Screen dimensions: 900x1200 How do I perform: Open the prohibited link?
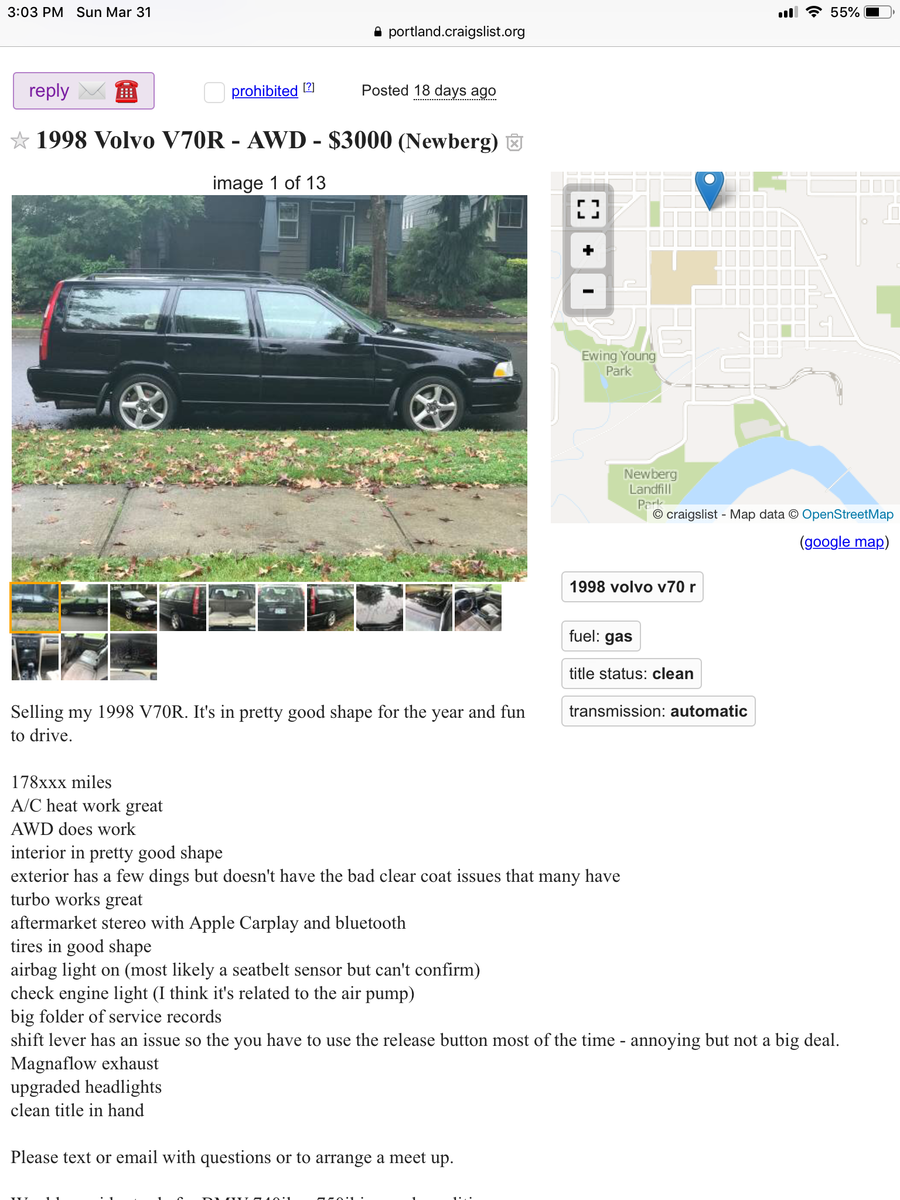[264, 91]
